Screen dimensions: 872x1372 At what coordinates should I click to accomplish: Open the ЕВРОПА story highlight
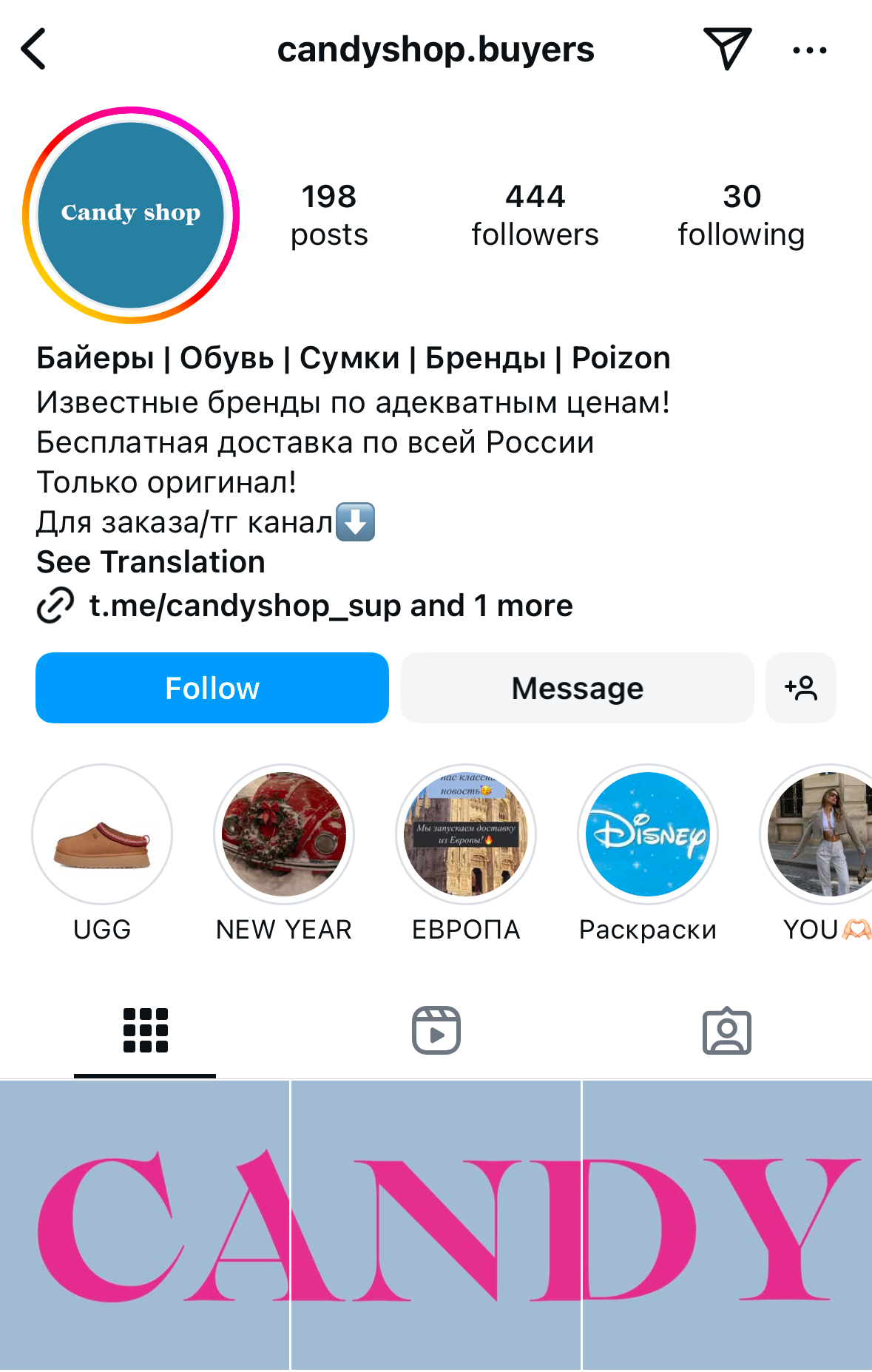[x=466, y=834]
